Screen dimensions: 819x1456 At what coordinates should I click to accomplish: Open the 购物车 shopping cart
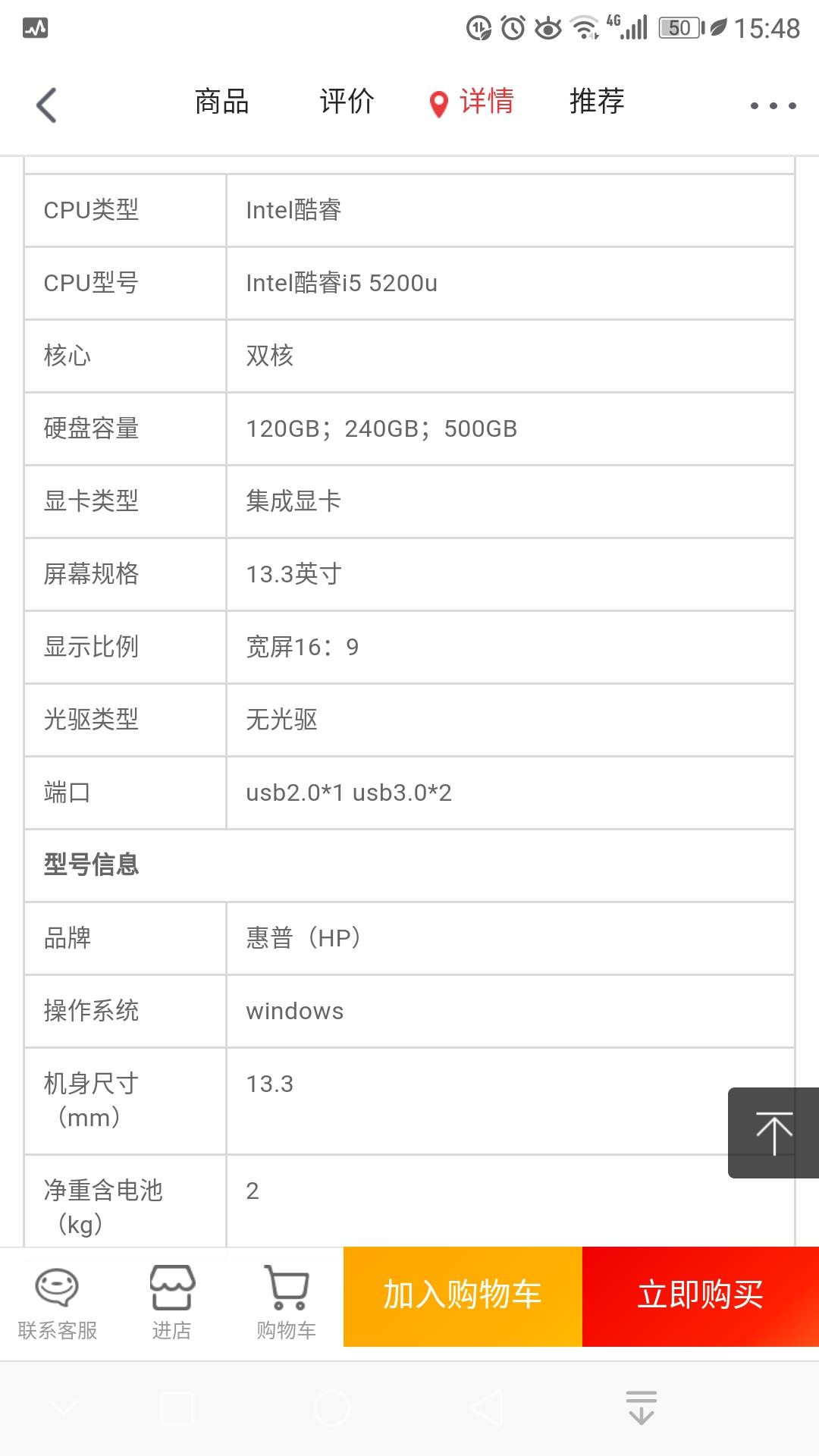286,1303
